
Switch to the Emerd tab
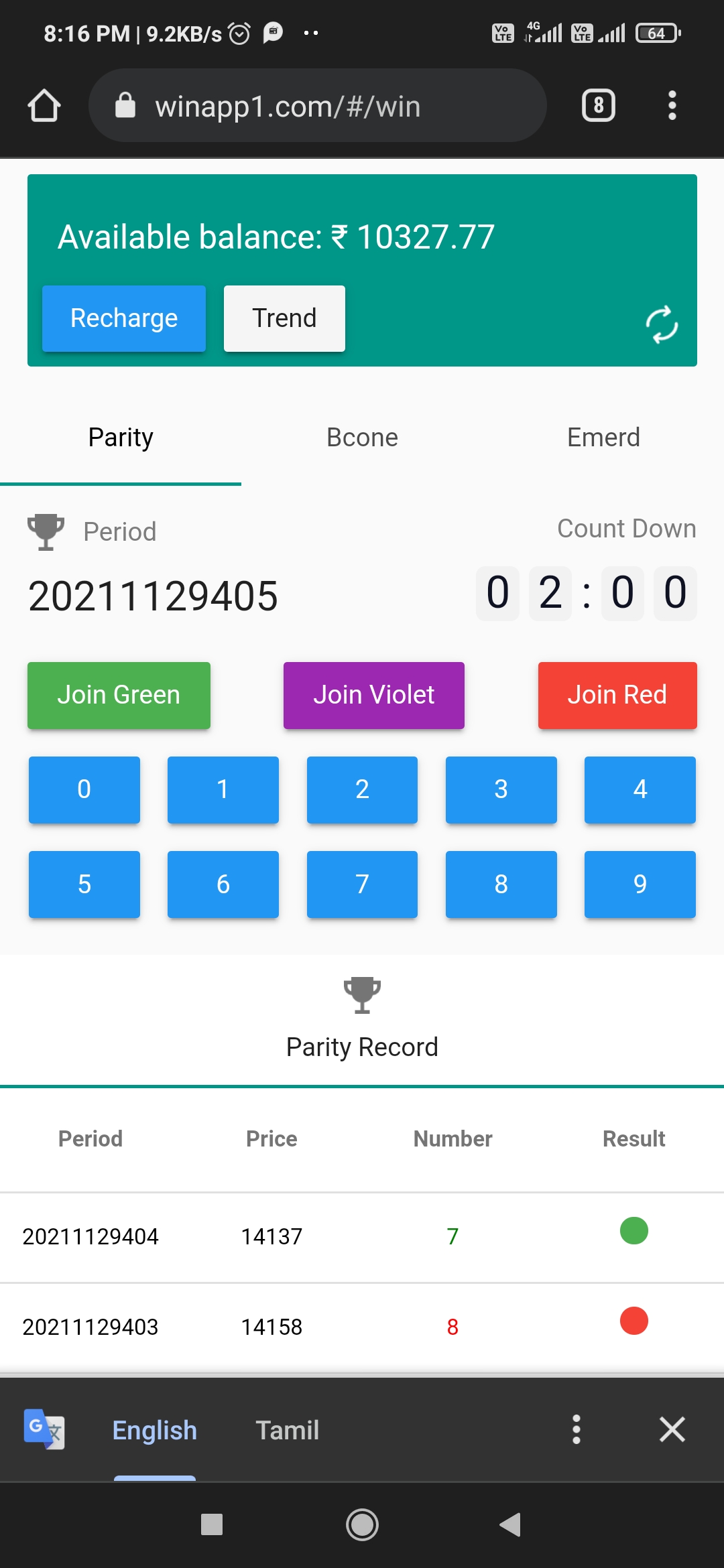[x=603, y=438]
